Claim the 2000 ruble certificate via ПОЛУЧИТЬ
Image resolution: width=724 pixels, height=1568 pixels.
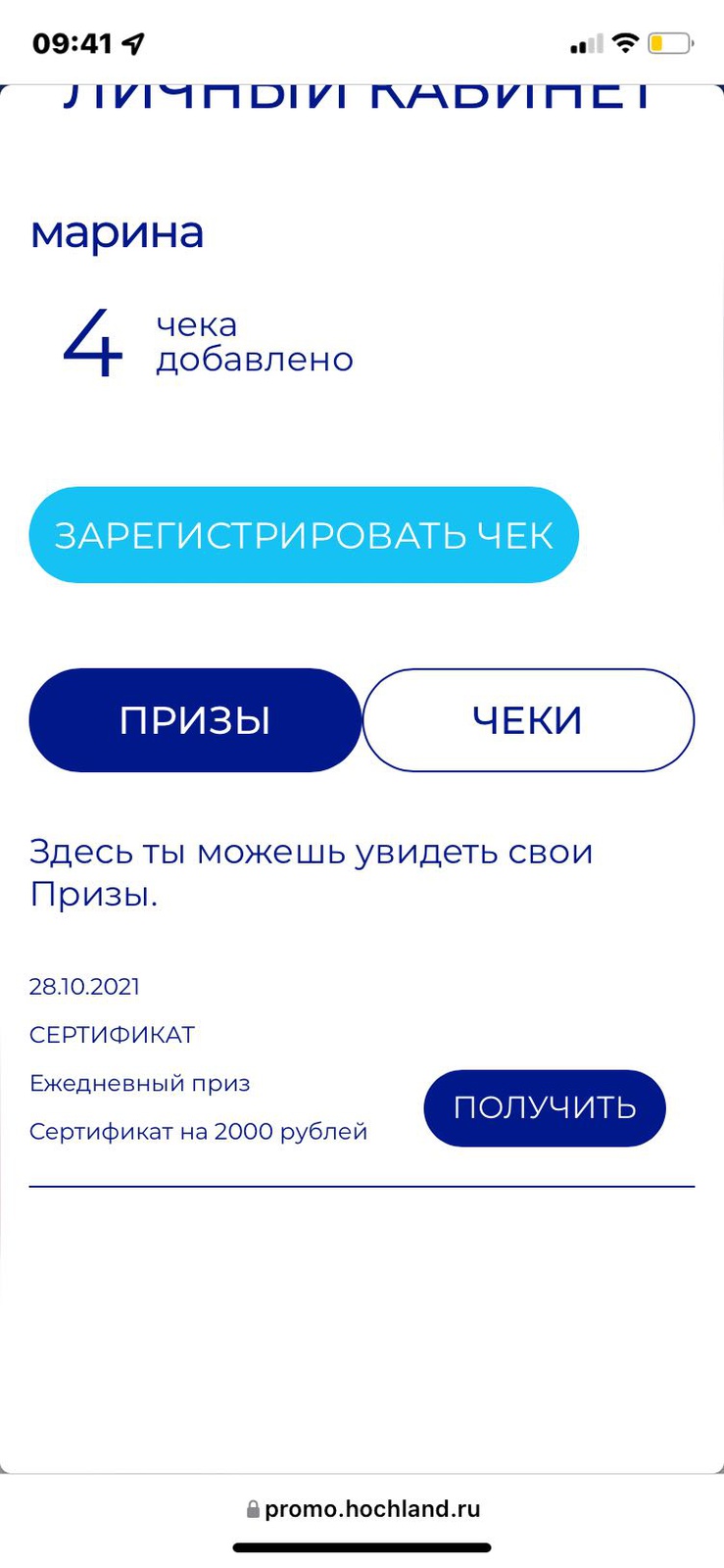pyautogui.click(x=544, y=1107)
